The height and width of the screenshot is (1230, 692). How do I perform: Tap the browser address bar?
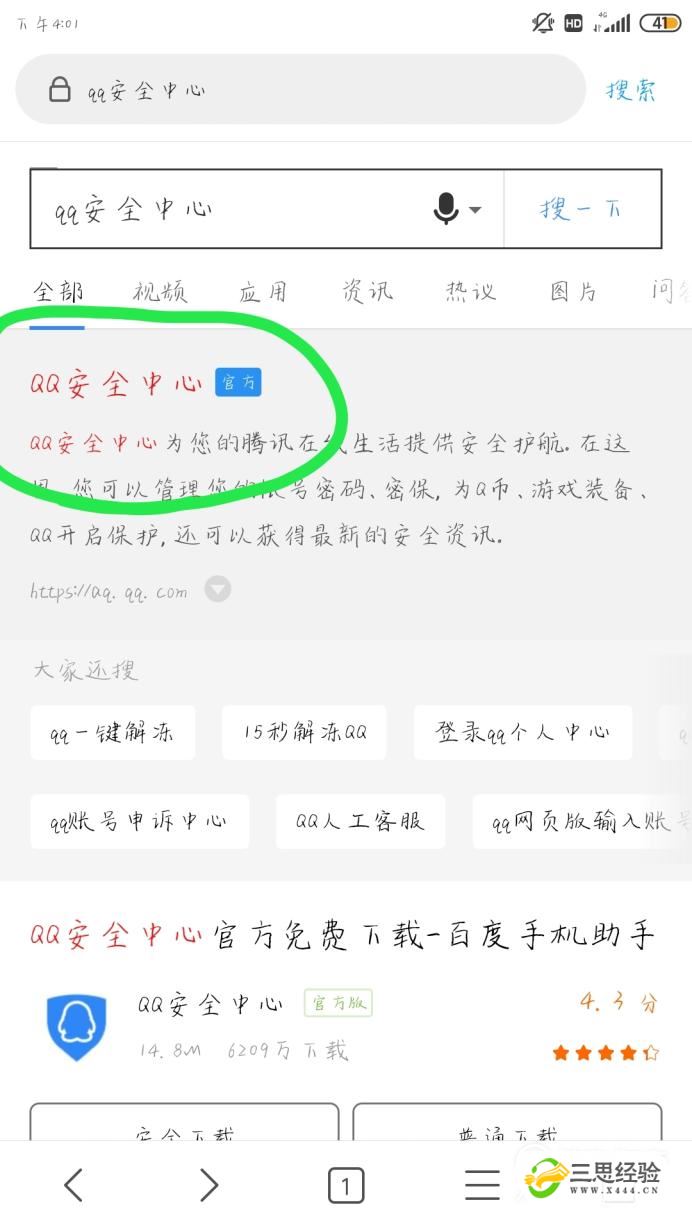(x=300, y=90)
